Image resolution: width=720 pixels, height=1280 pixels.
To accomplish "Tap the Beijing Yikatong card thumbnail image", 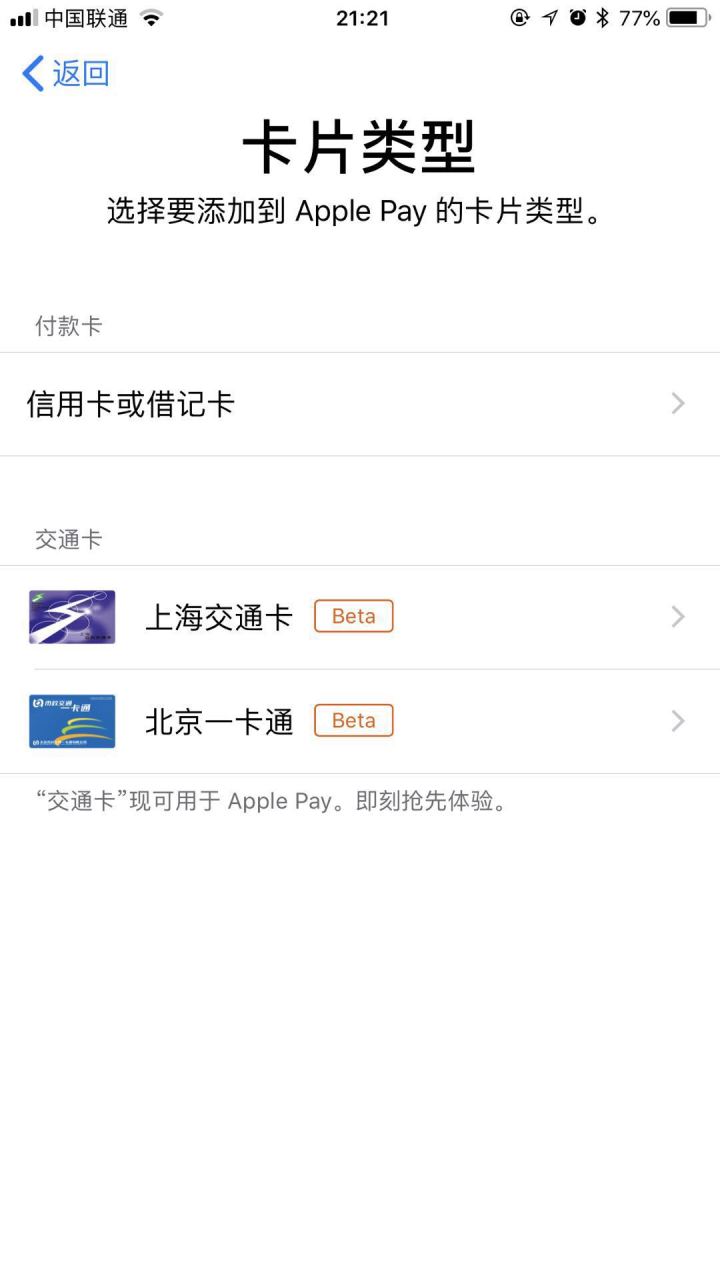I will pyautogui.click(x=71, y=720).
